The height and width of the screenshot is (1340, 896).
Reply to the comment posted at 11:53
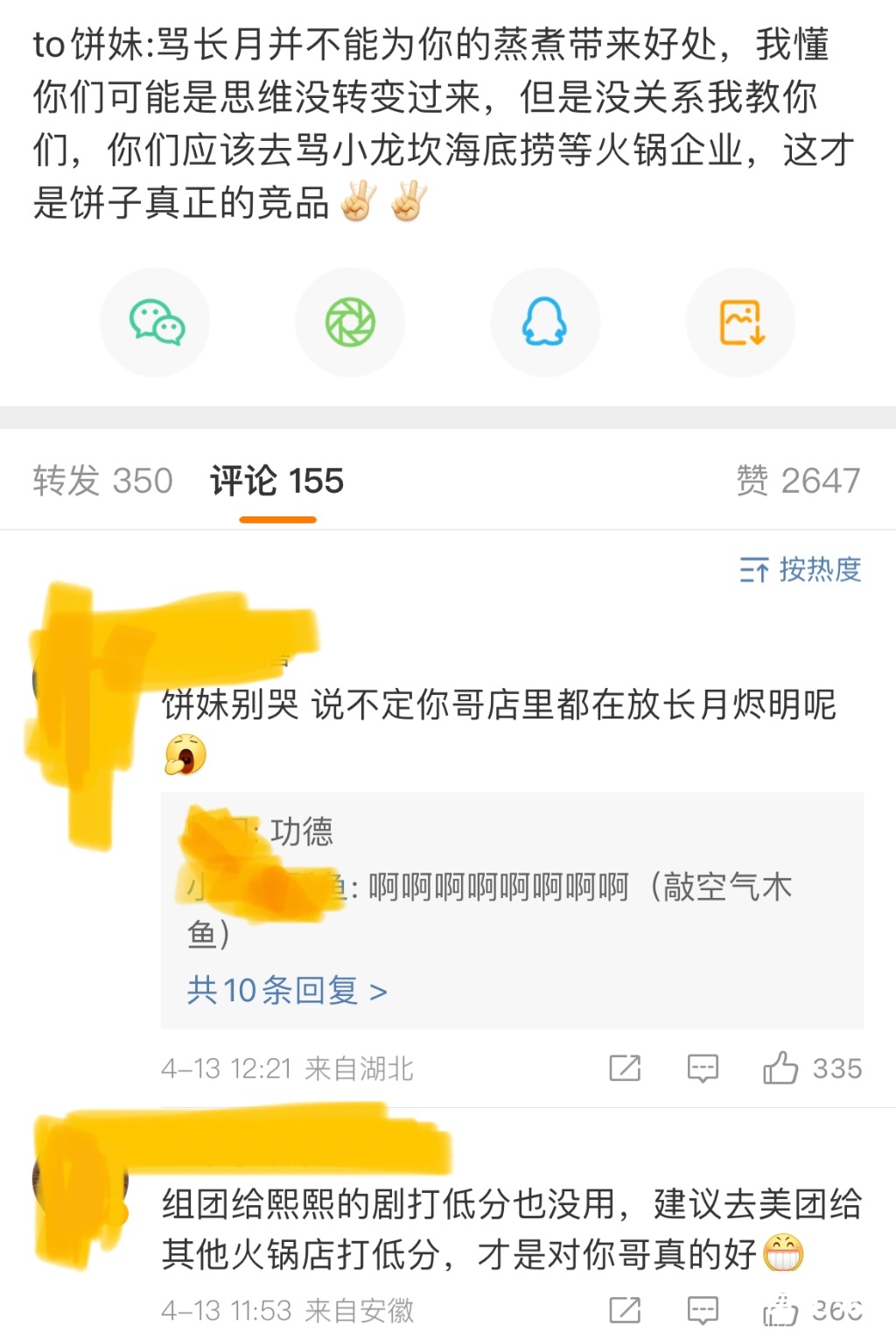tap(703, 1310)
